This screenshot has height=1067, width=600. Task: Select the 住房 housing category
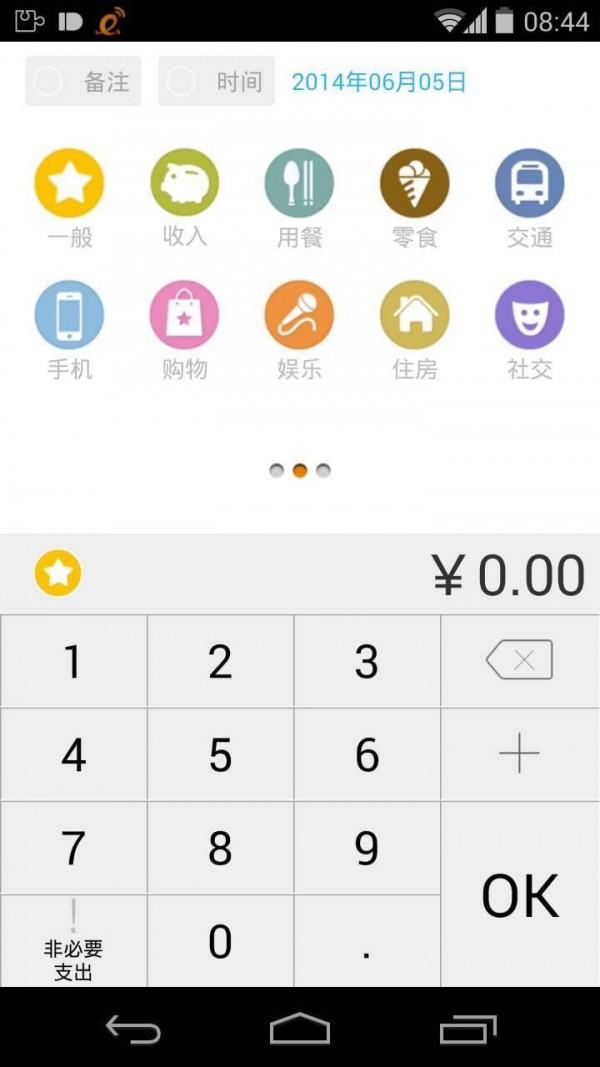[x=414, y=315]
